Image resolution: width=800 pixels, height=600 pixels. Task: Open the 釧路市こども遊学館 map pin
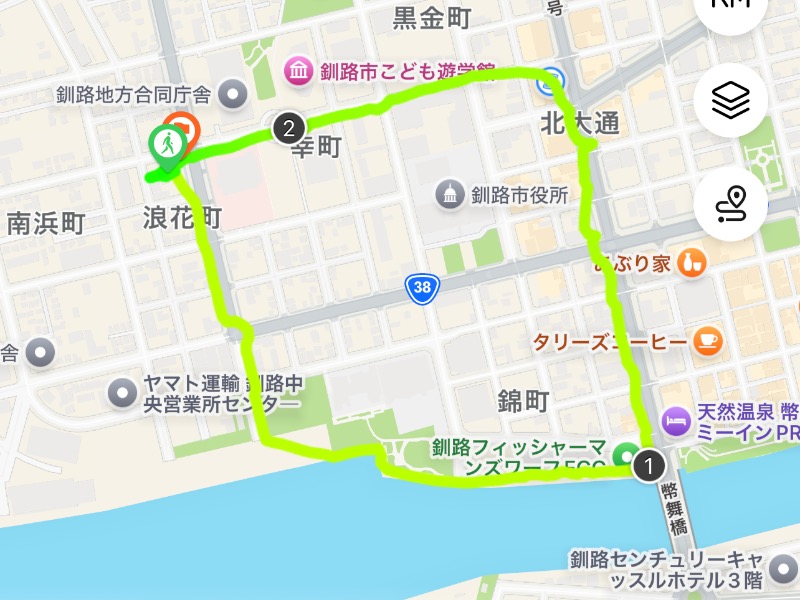(x=298, y=71)
